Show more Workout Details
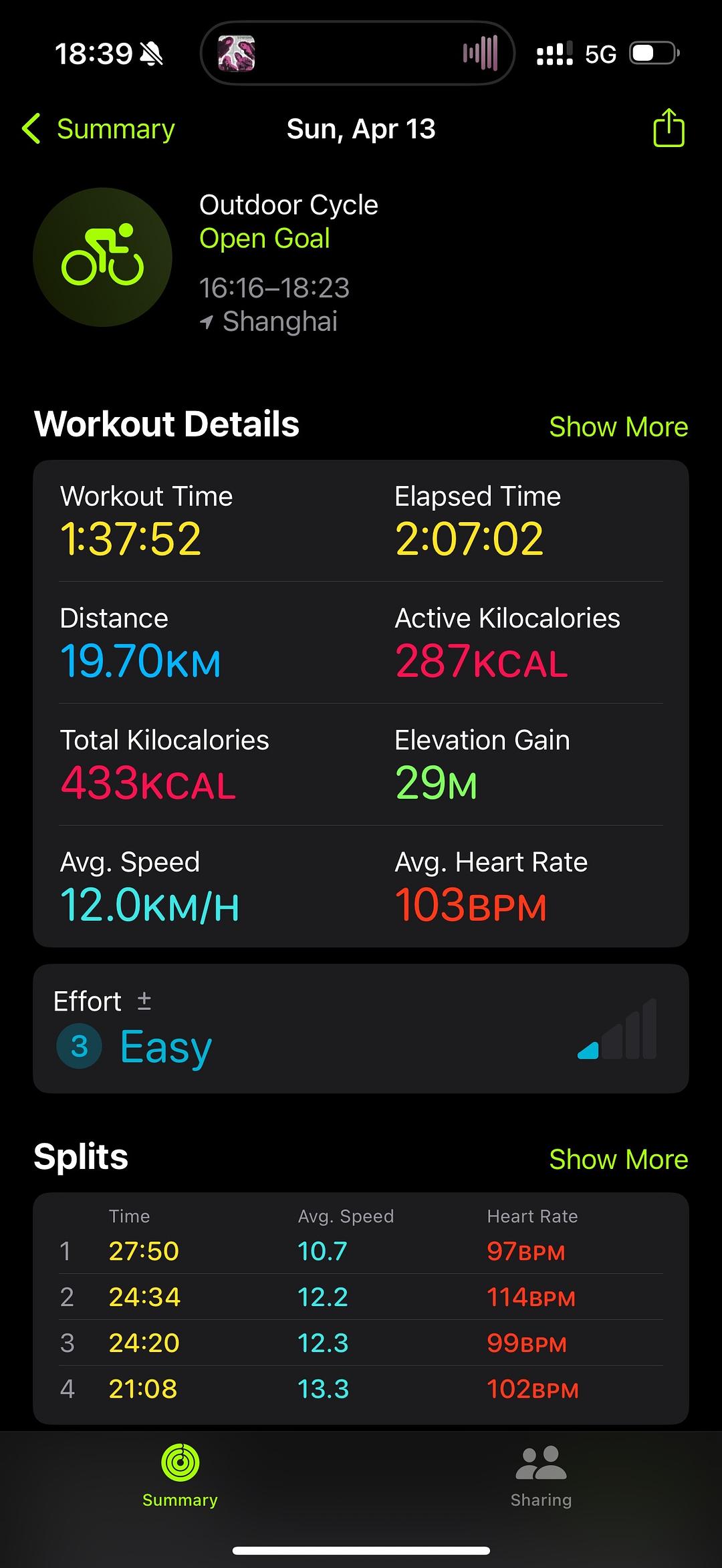The width and height of the screenshot is (722, 1568). click(x=618, y=427)
